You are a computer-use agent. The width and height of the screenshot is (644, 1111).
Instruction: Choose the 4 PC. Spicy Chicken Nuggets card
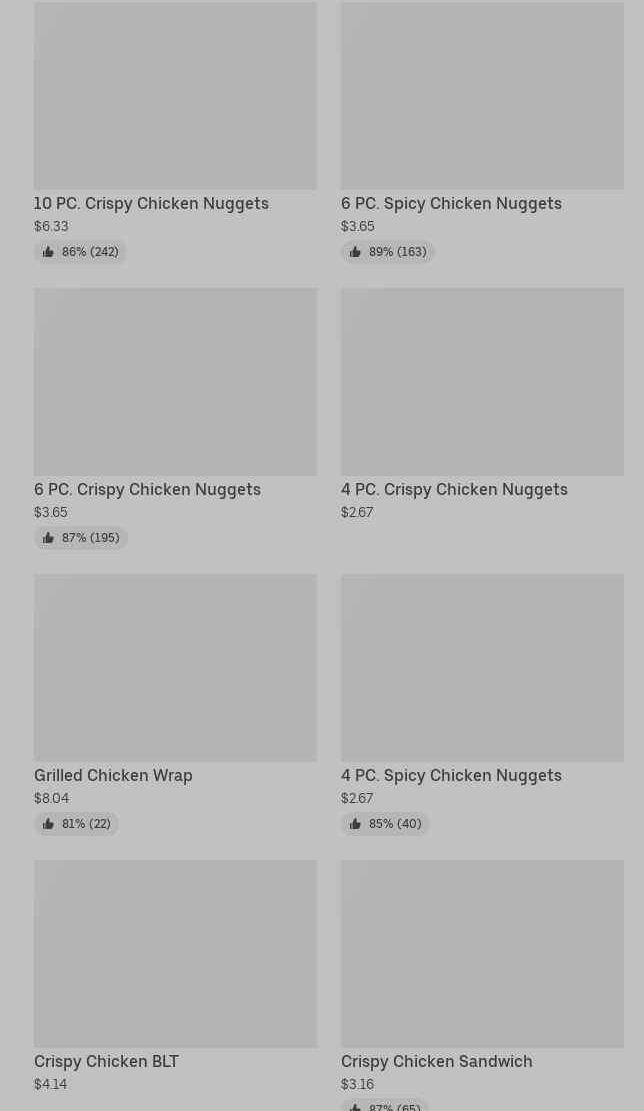click(482, 705)
